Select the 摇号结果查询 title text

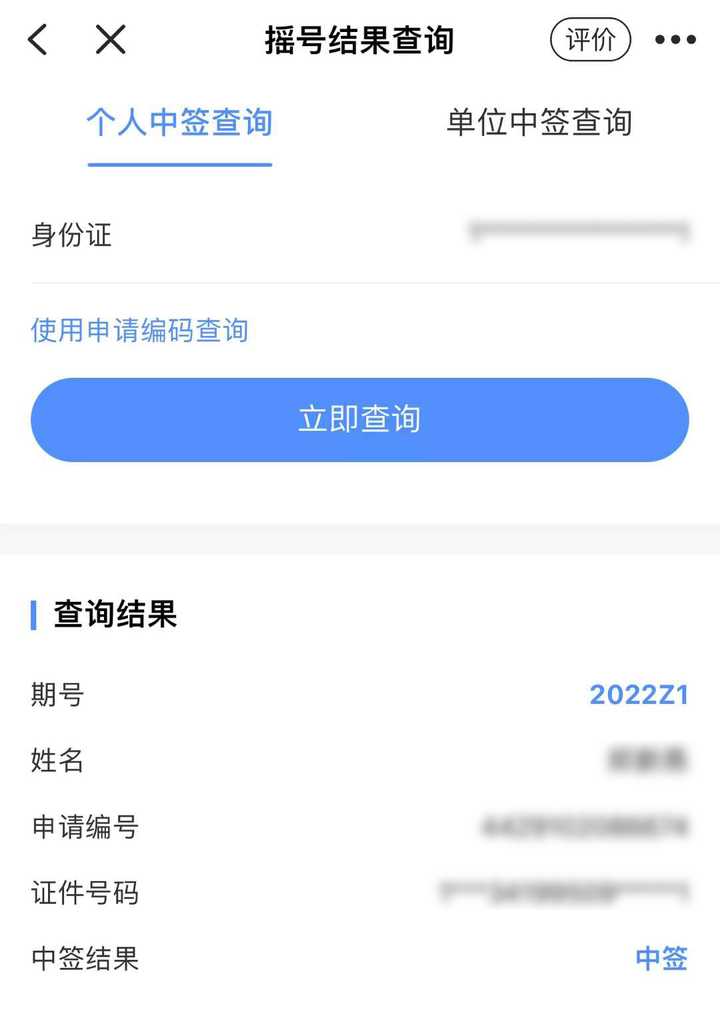tap(360, 41)
